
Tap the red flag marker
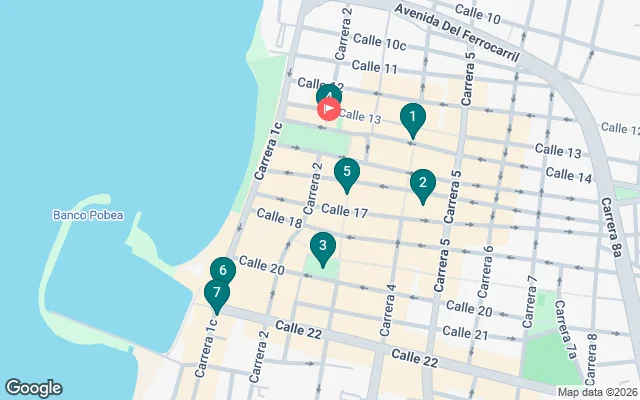pos(329,109)
